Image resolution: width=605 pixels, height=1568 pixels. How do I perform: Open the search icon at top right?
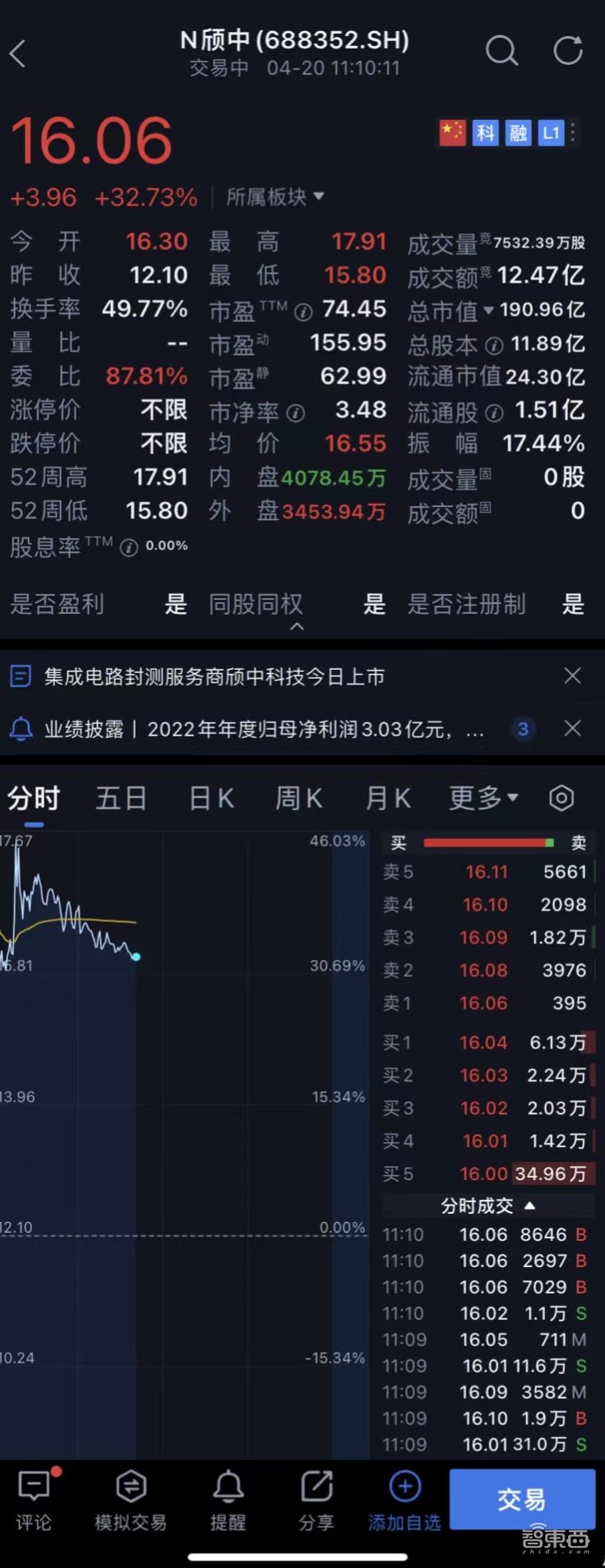(x=501, y=51)
